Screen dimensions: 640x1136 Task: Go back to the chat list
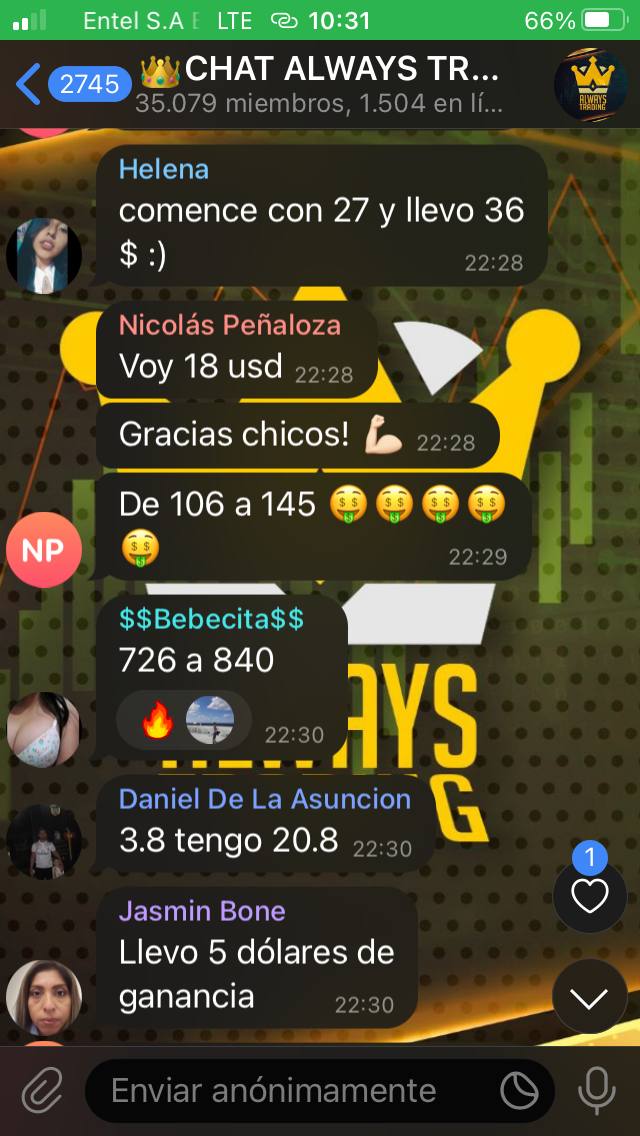[x=30, y=84]
